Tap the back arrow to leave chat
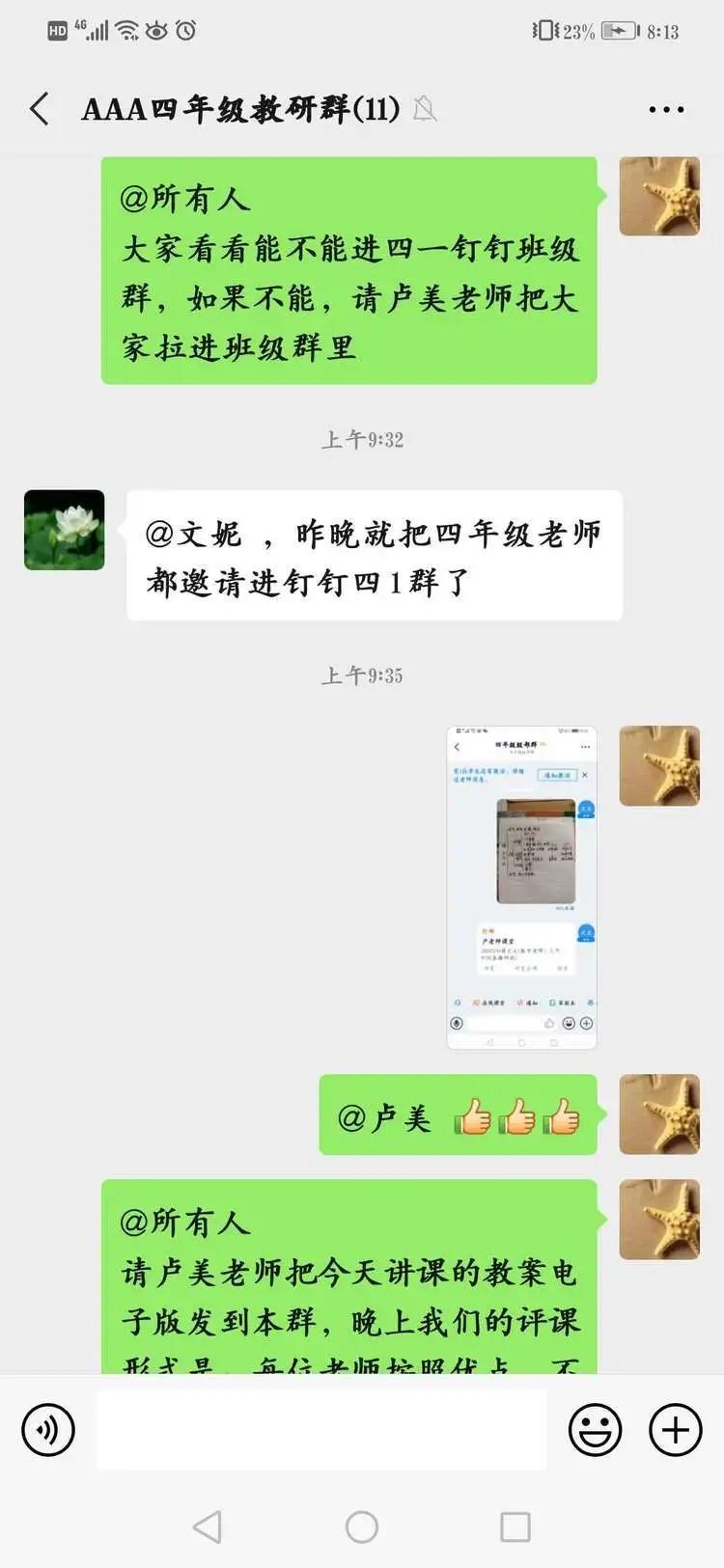The height and width of the screenshot is (1568, 724). click(38, 109)
